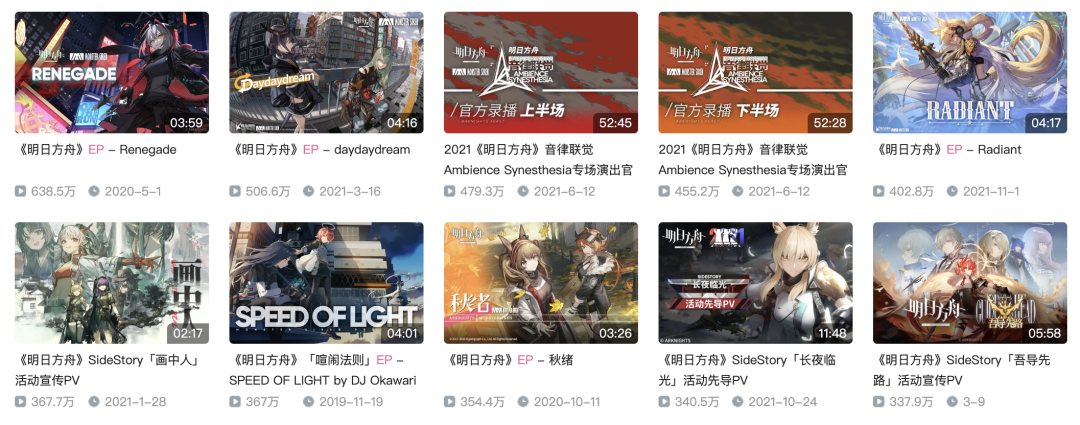This screenshot has width=1080, height=425.
Task: Open Ambience Synesthesia 上半场 recording
Action: [541, 73]
